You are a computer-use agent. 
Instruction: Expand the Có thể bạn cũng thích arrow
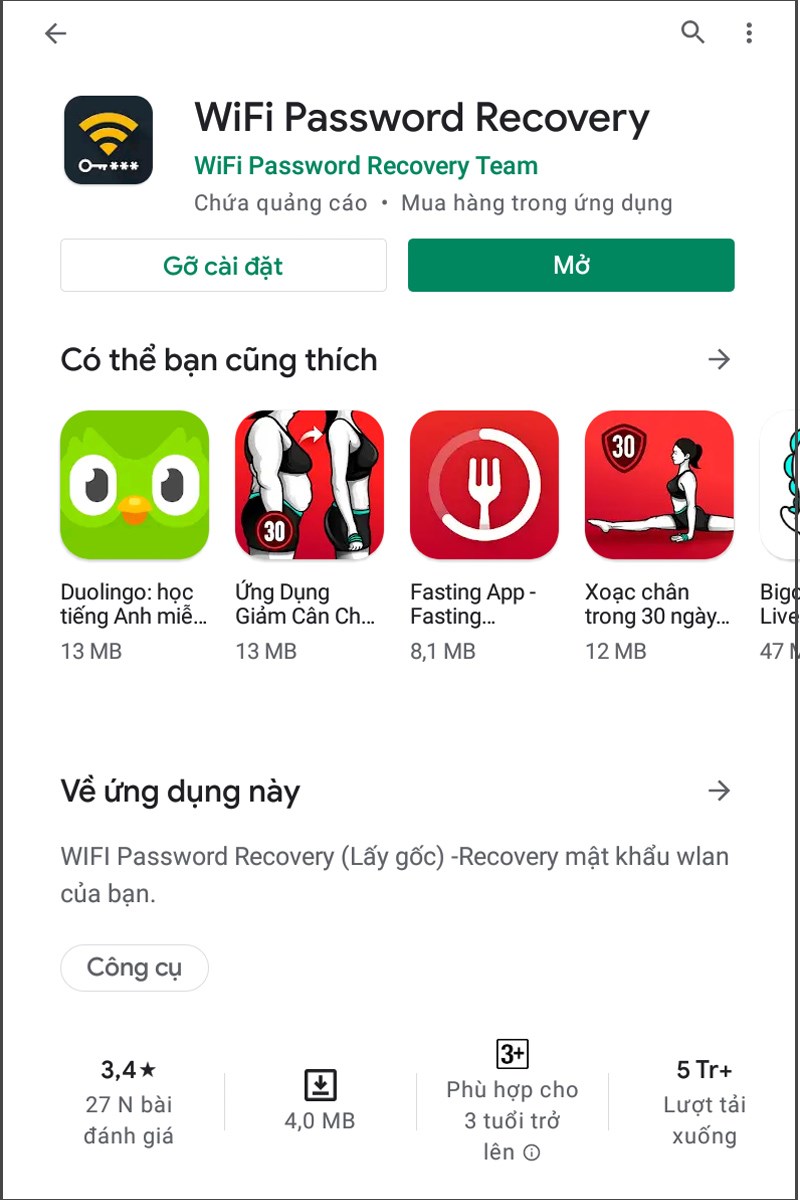coord(719,359)
